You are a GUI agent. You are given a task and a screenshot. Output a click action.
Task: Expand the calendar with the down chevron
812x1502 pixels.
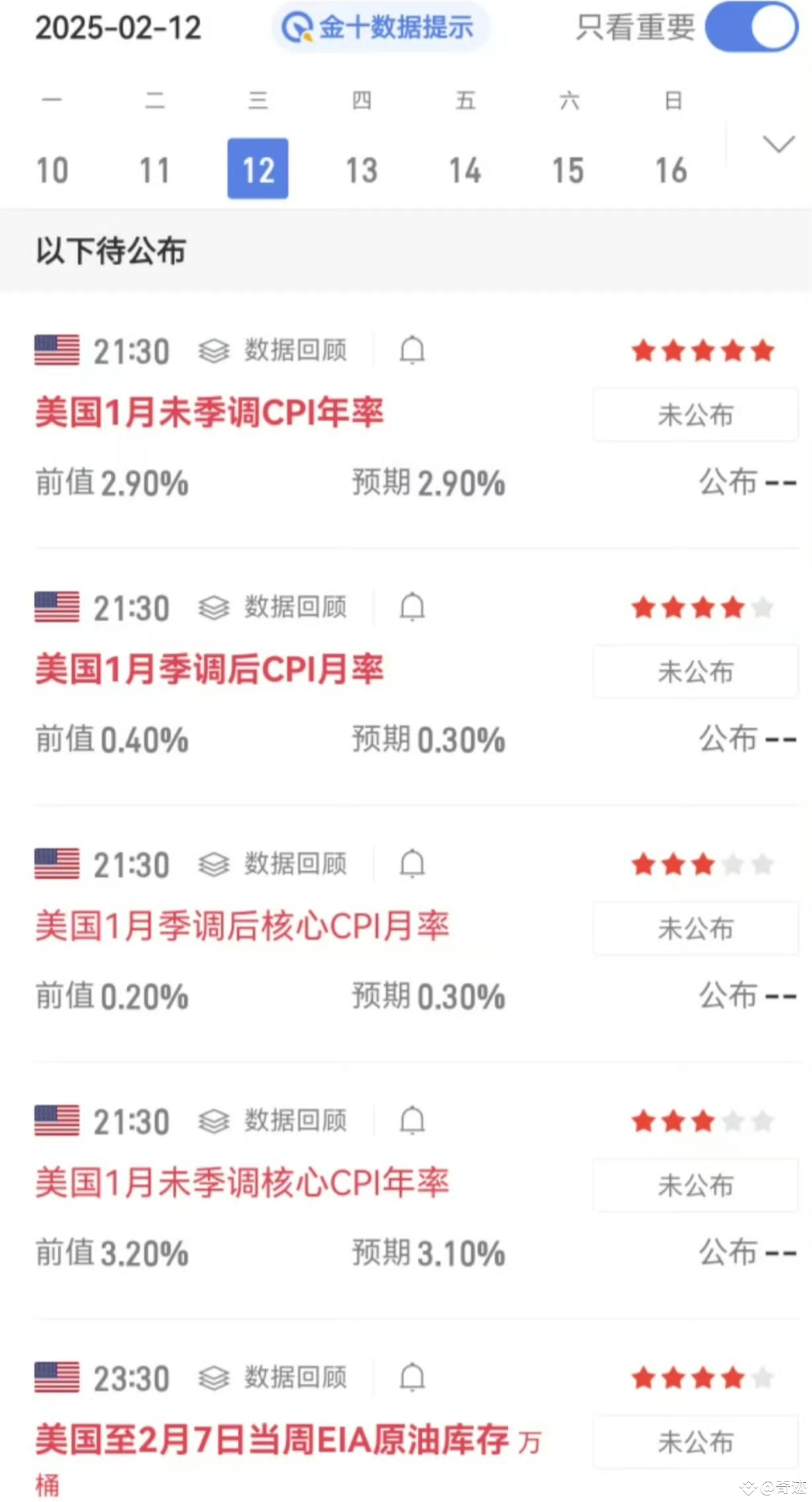778,144
